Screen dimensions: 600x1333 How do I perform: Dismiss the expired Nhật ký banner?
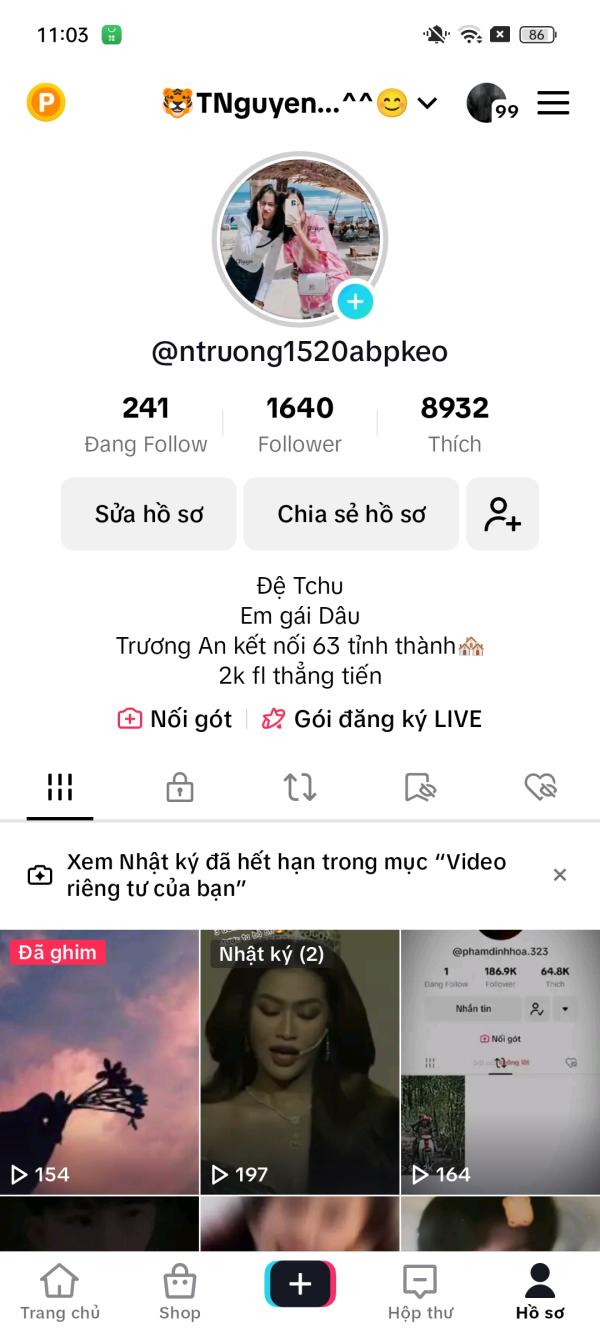560,875
